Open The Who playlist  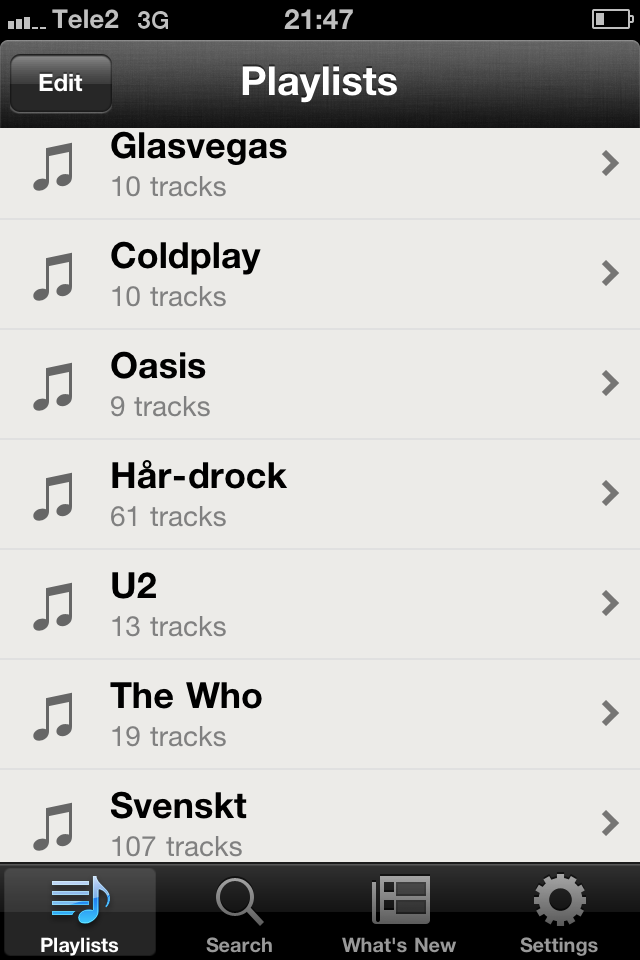point(320,715)
